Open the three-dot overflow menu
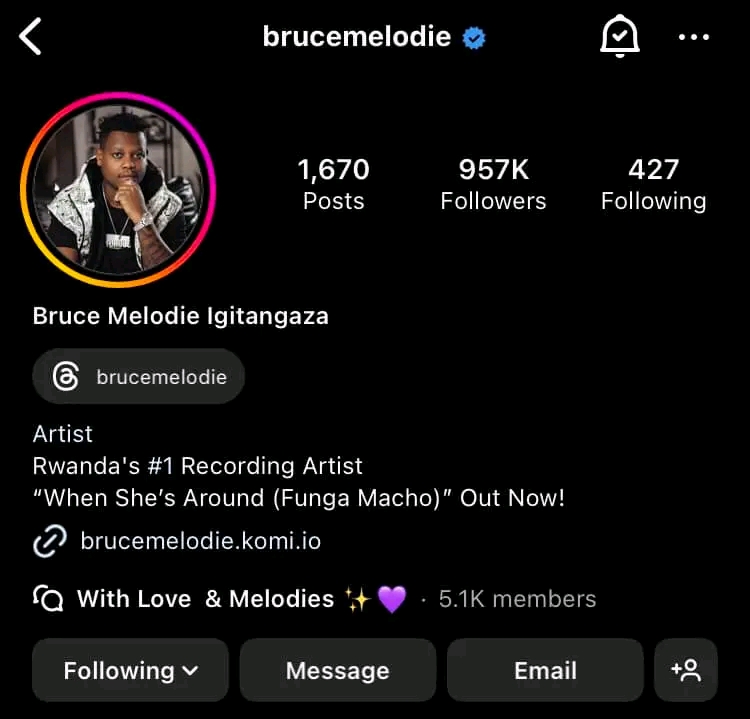Image resolution: width=750 pixels, height=719 pixels. point(693,38)
